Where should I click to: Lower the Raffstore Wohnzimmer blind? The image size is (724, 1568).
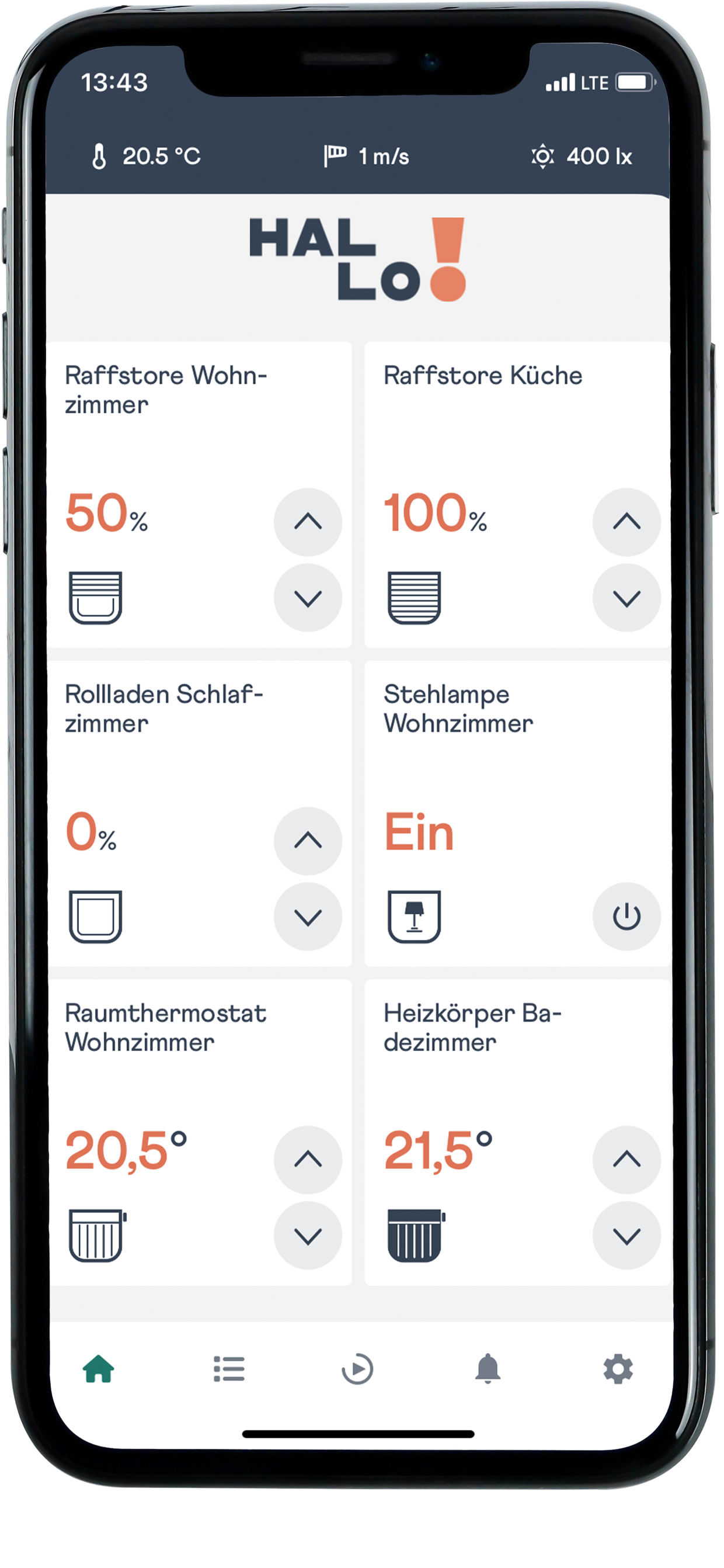click(308, 598)
